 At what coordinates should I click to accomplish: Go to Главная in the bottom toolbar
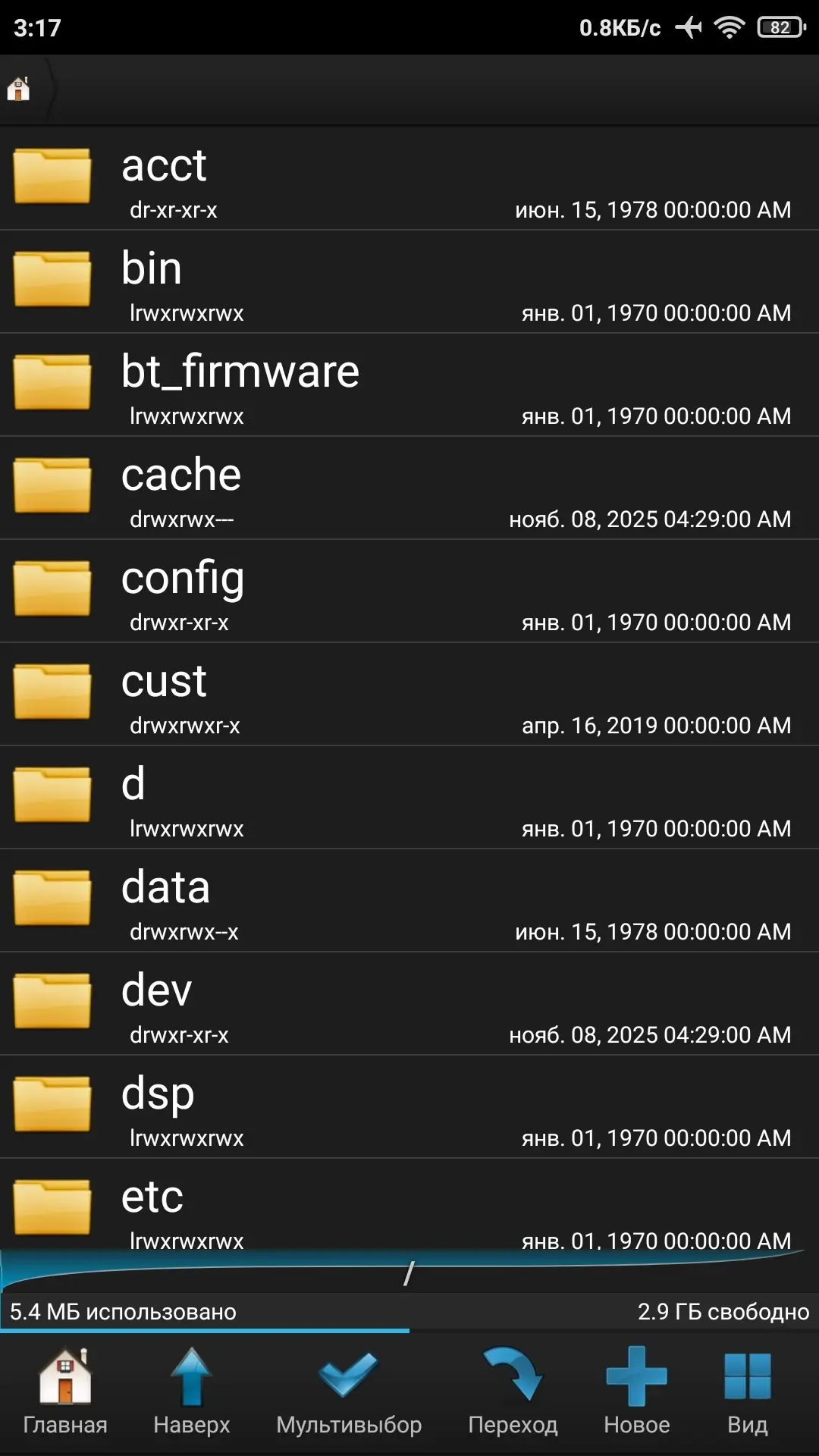(x=65, y=1392)
